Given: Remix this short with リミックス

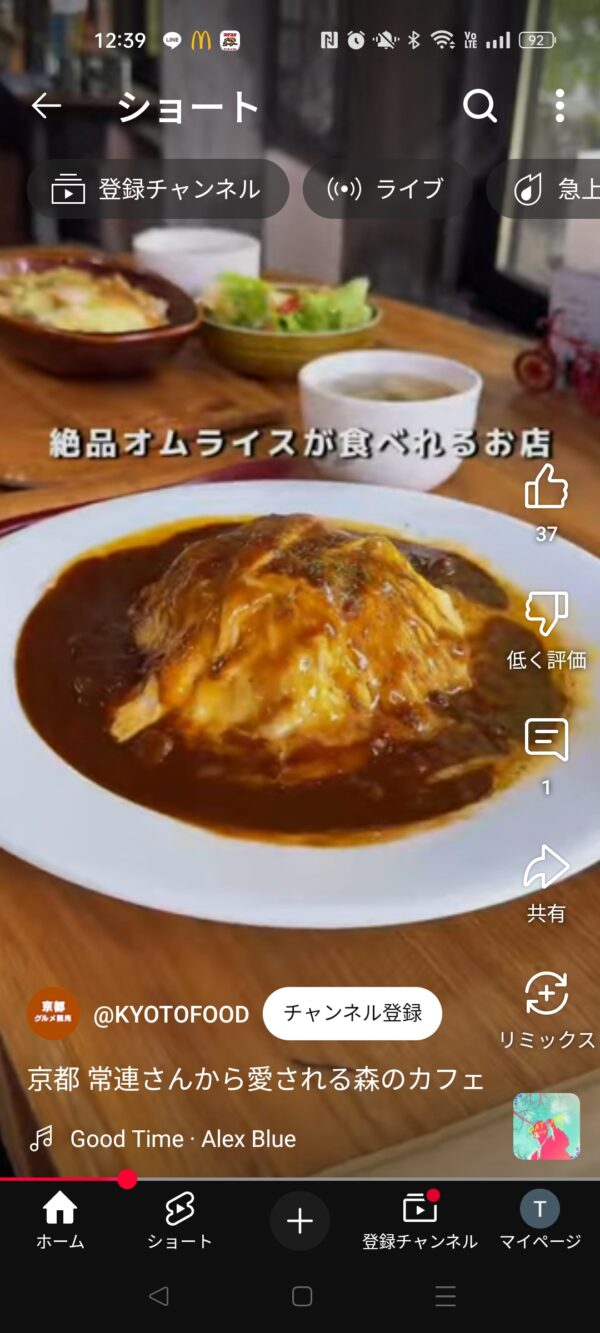Looking at the screenshot, I should [546, 995].
